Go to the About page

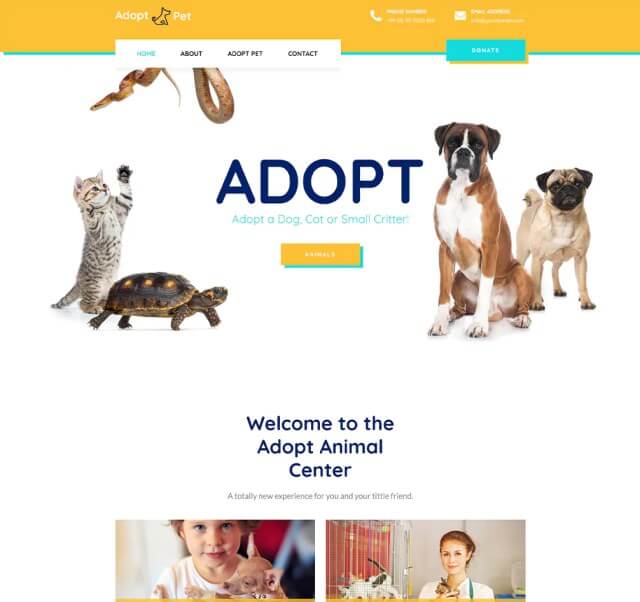[x=191, y=53]
